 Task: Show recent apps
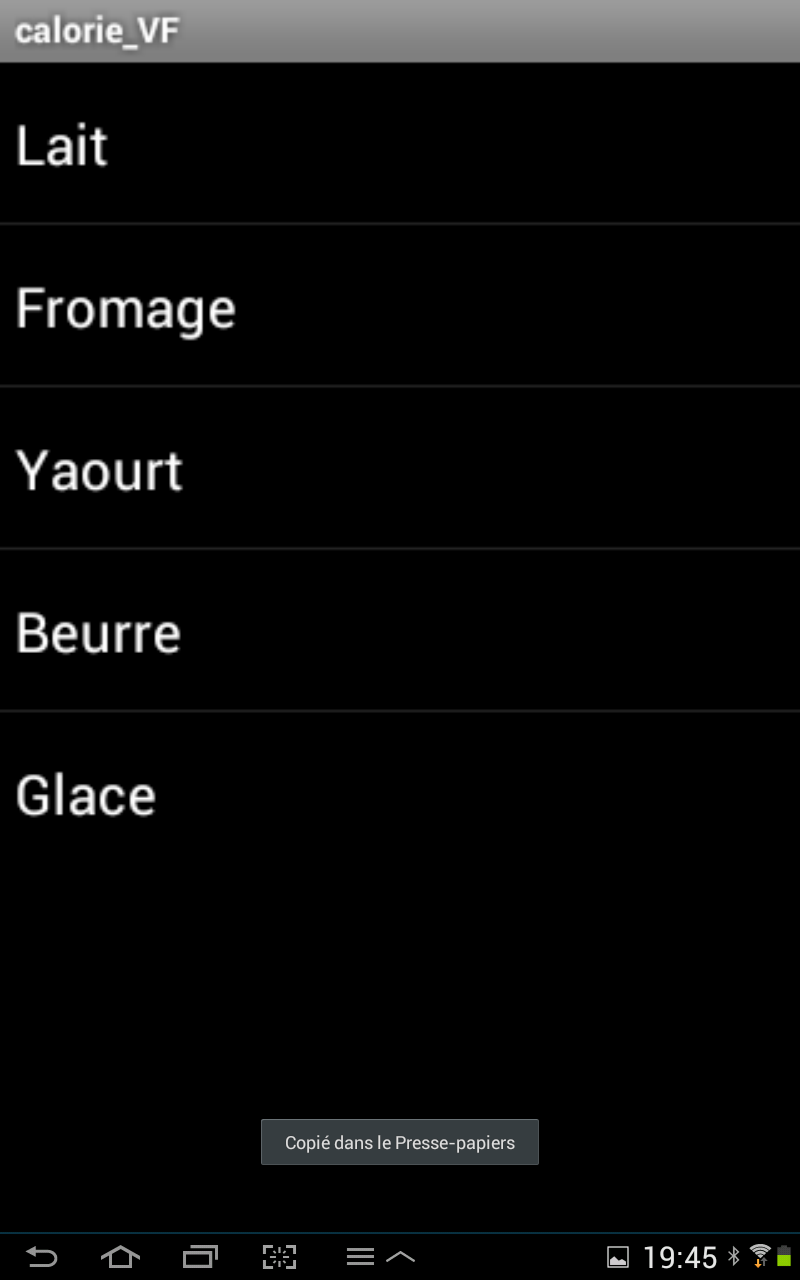200,1256
